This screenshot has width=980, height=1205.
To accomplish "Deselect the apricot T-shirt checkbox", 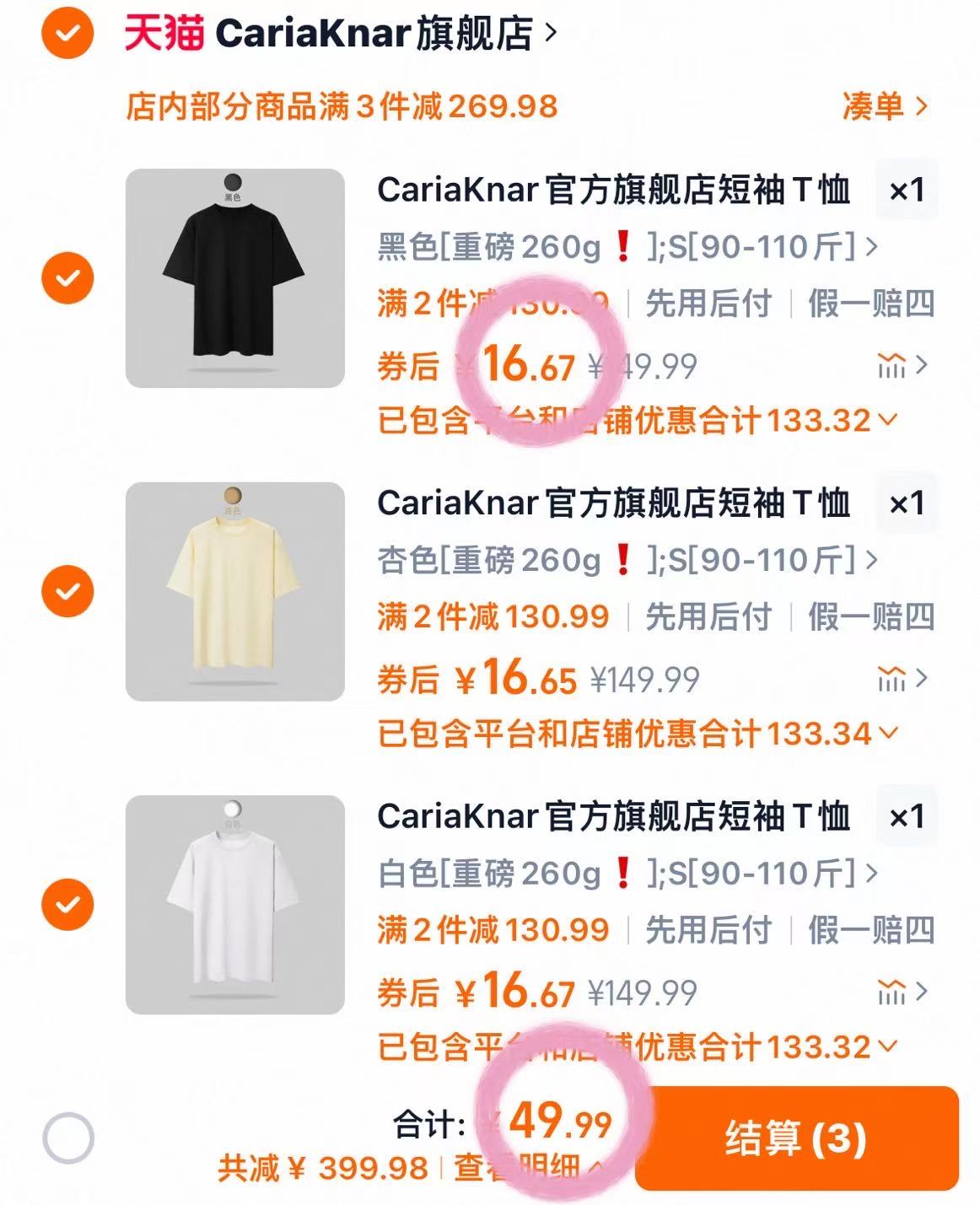I will (x=68, y=592).
